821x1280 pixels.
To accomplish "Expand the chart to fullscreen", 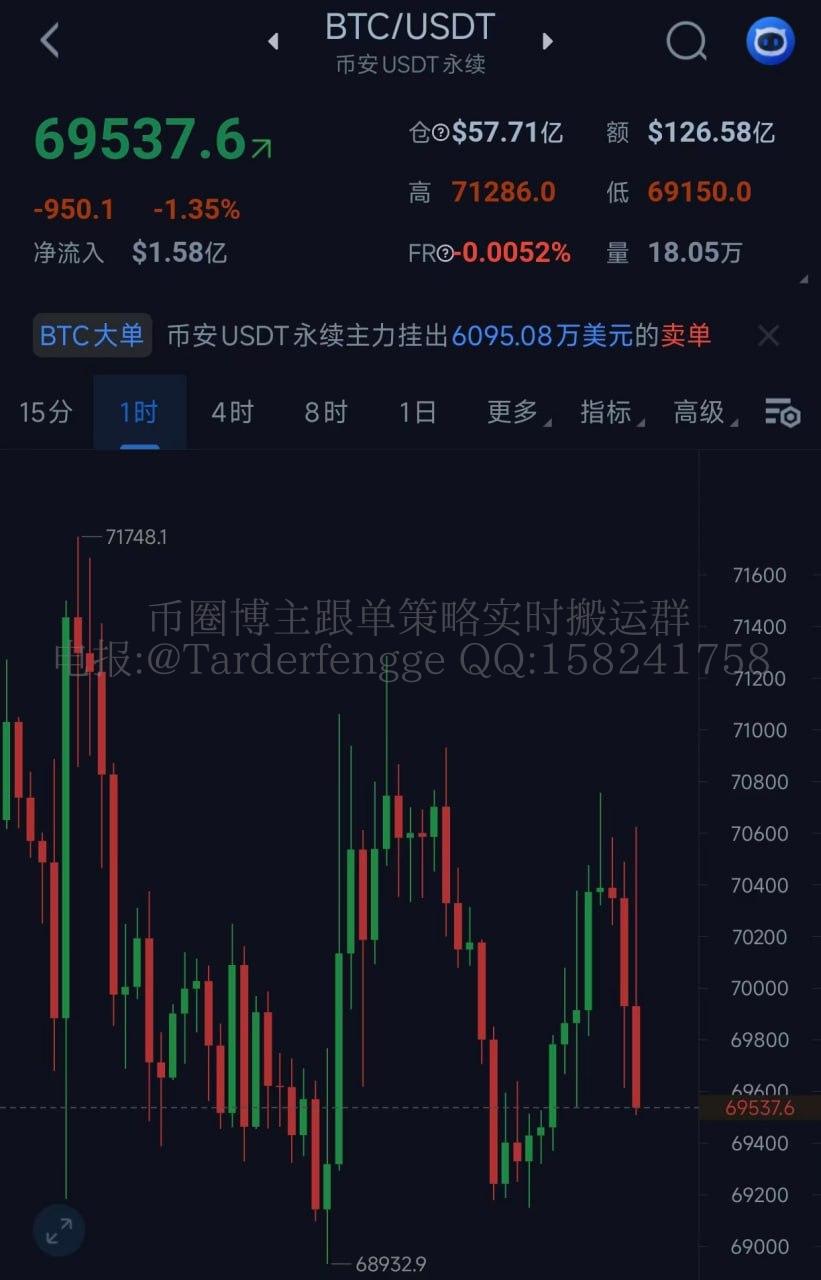I will 59,1230.
